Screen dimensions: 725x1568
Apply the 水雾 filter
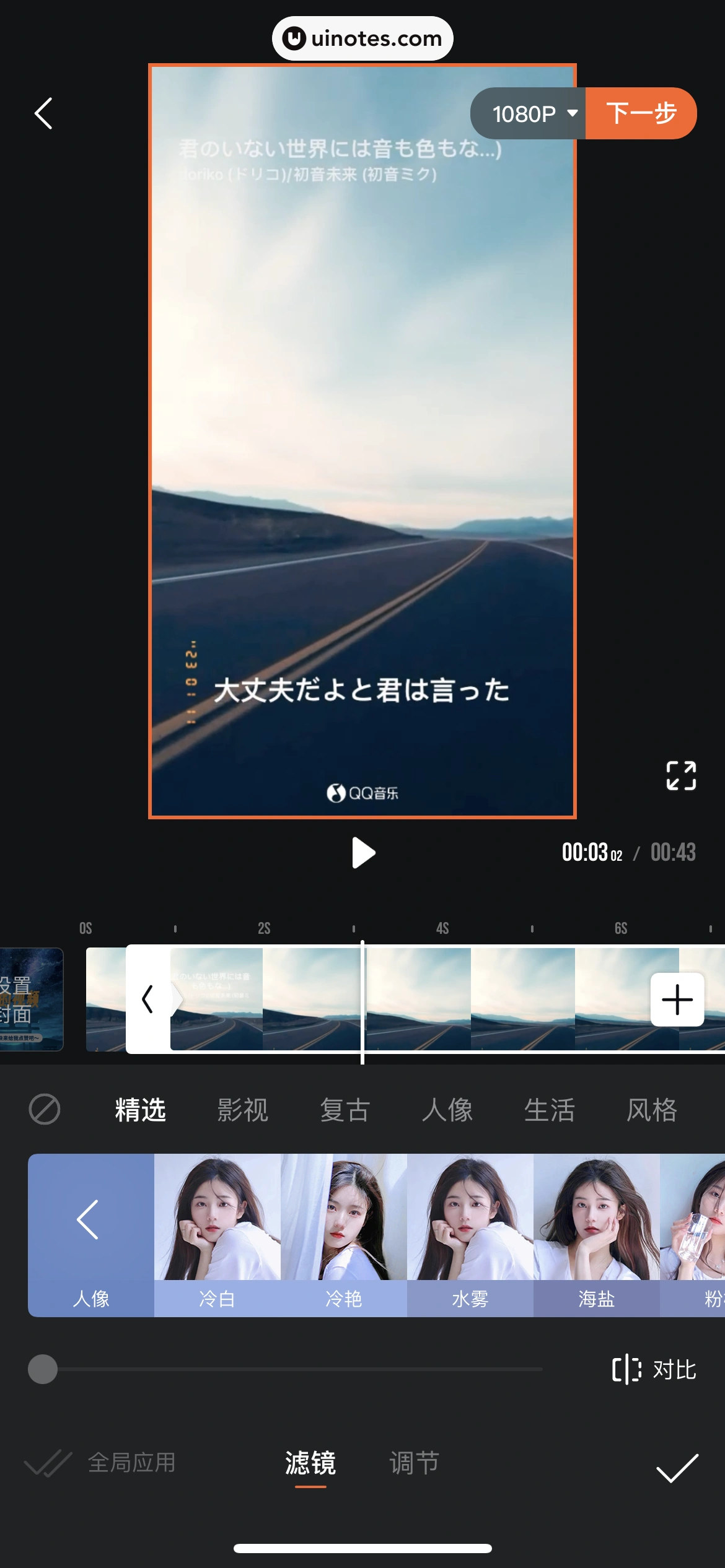[x=470, y=1234]
